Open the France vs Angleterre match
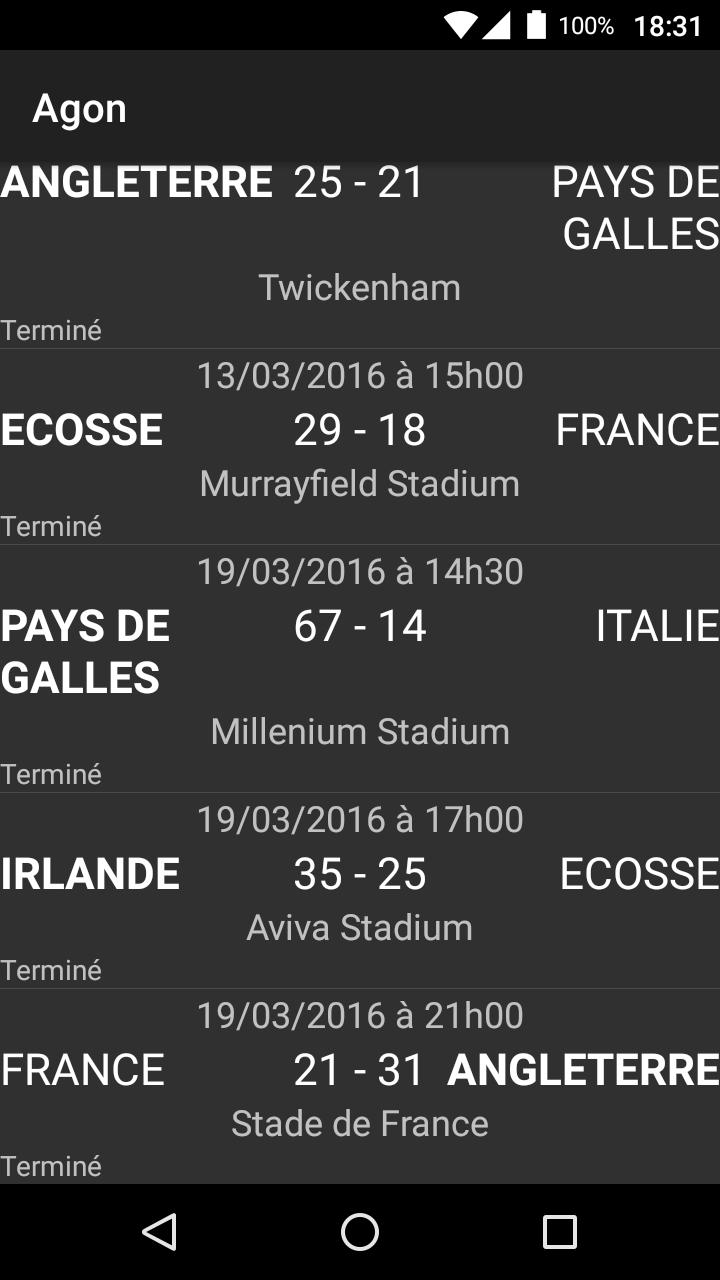720x1280 pixels. click(x=360, y=1086)
